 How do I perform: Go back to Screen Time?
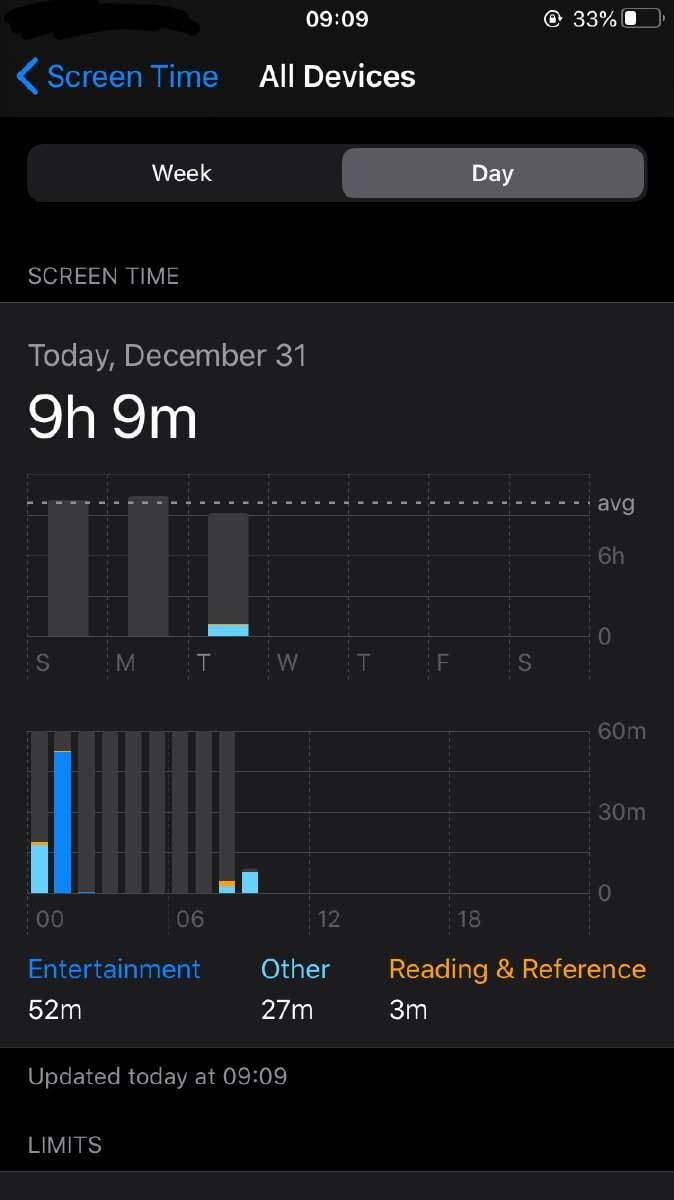(117, 77)
